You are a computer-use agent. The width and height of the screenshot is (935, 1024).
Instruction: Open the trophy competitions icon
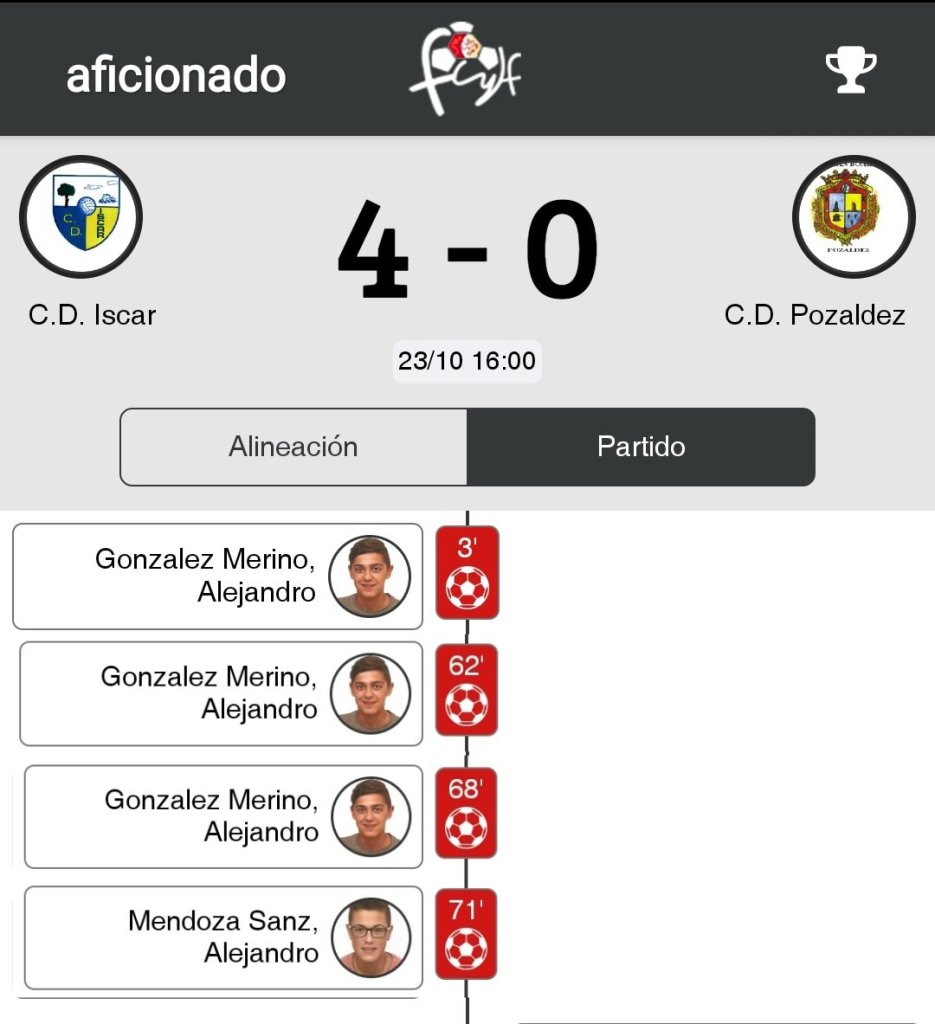[x=850, y=72]
